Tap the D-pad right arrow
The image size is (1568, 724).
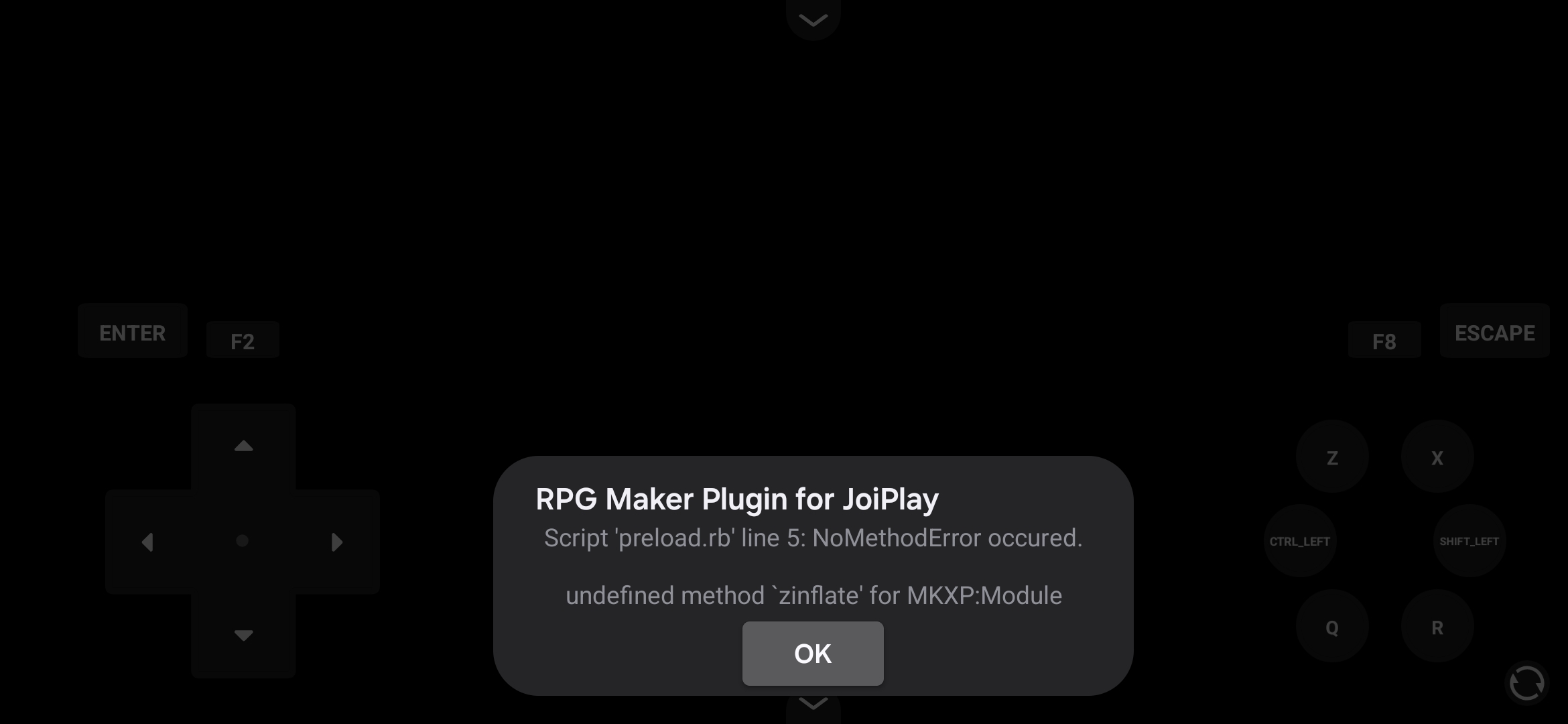tap(337, 542)
